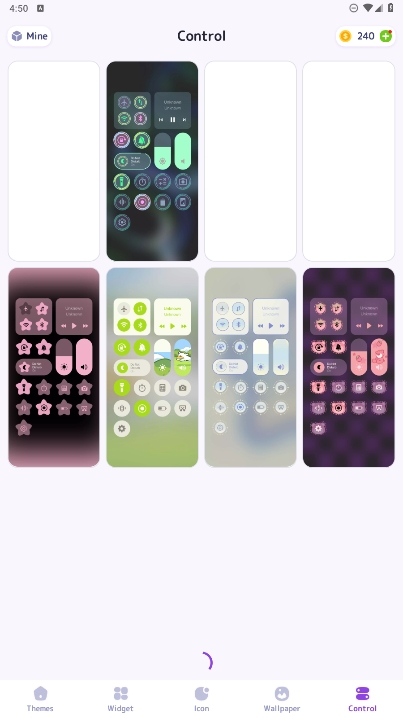Open the purple checkered control theme
Image resolution: width=403 pixels, height=718 pixels.
click(x=349, y=367)
